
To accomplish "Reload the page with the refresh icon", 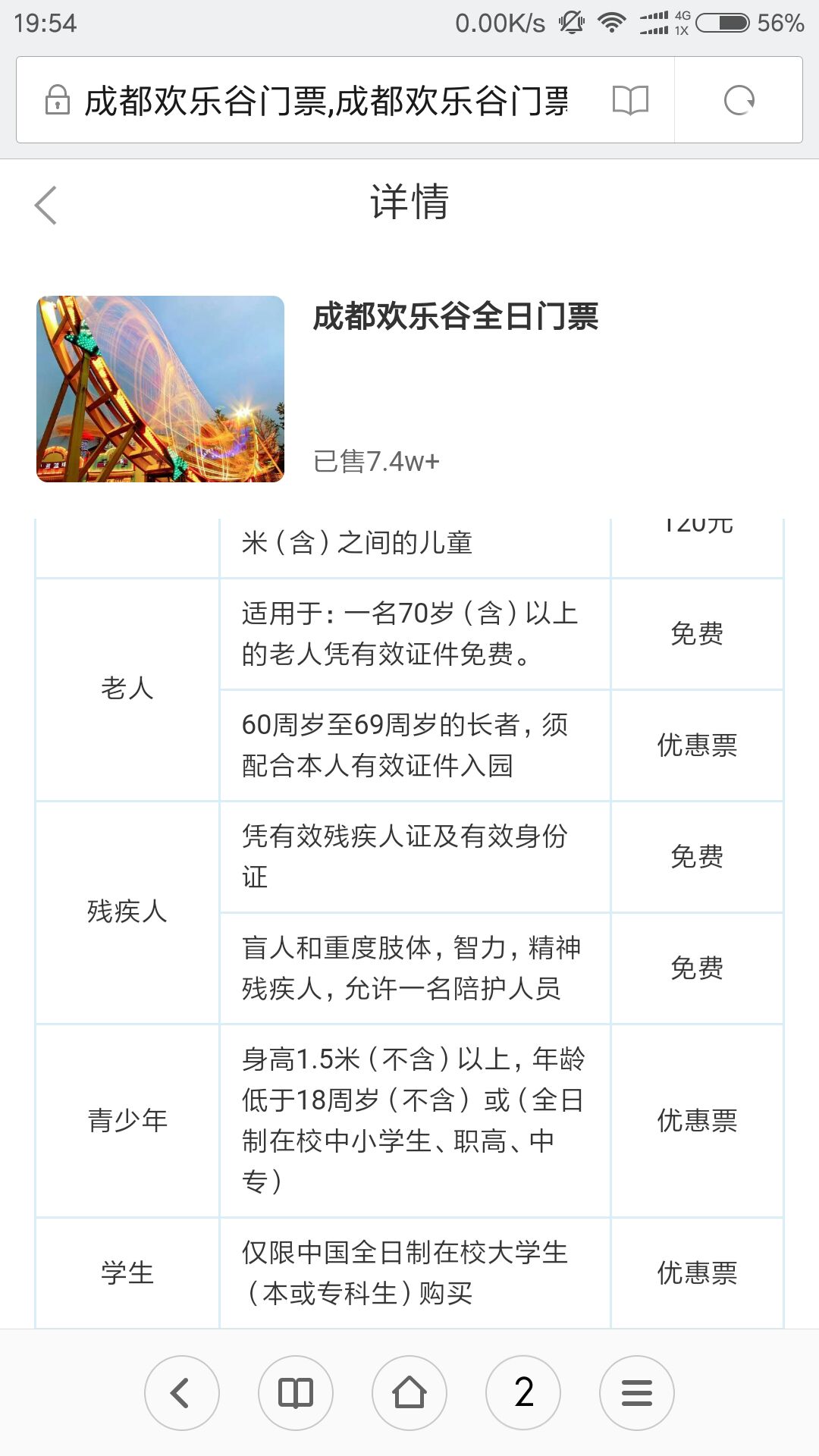I will click(x=739, y=100).
